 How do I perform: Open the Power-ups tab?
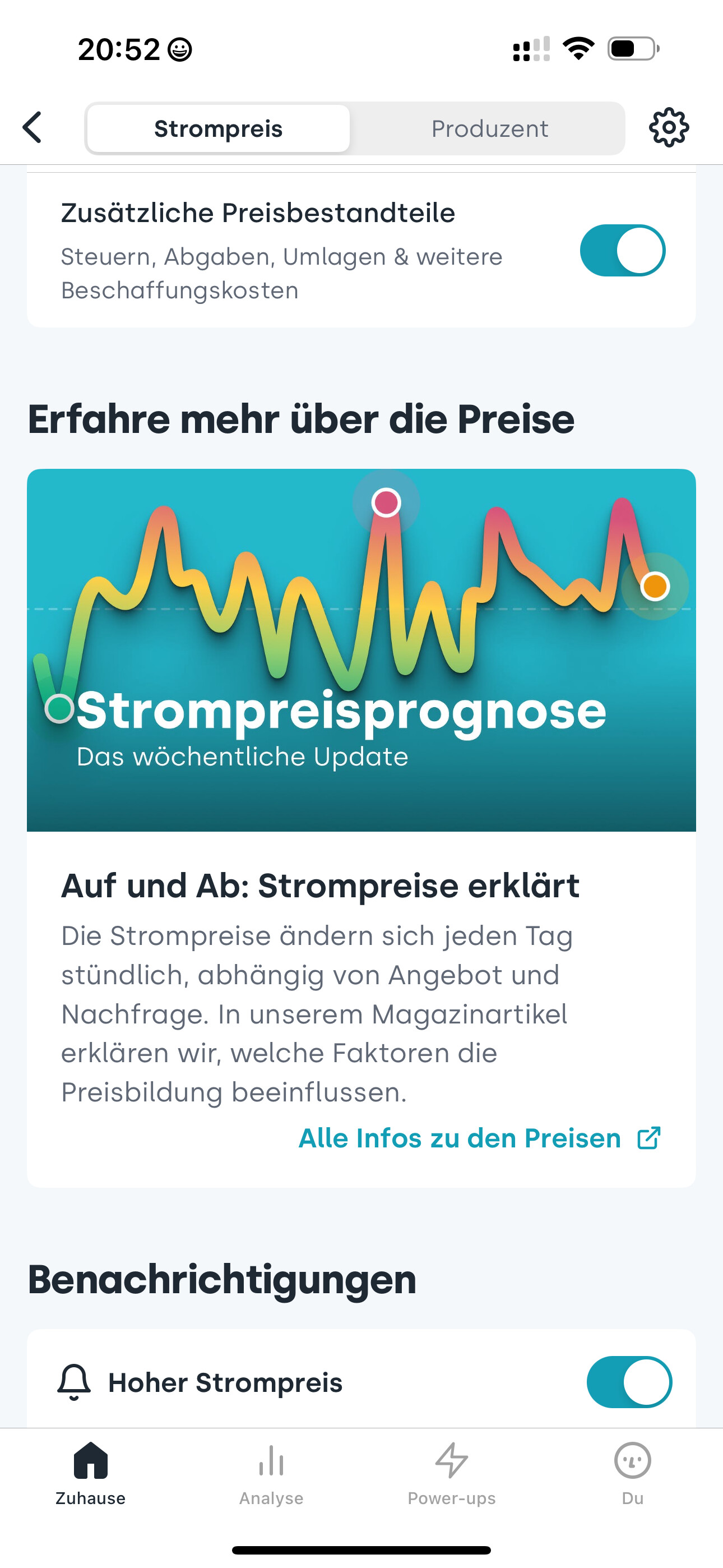coord(452,1473)
